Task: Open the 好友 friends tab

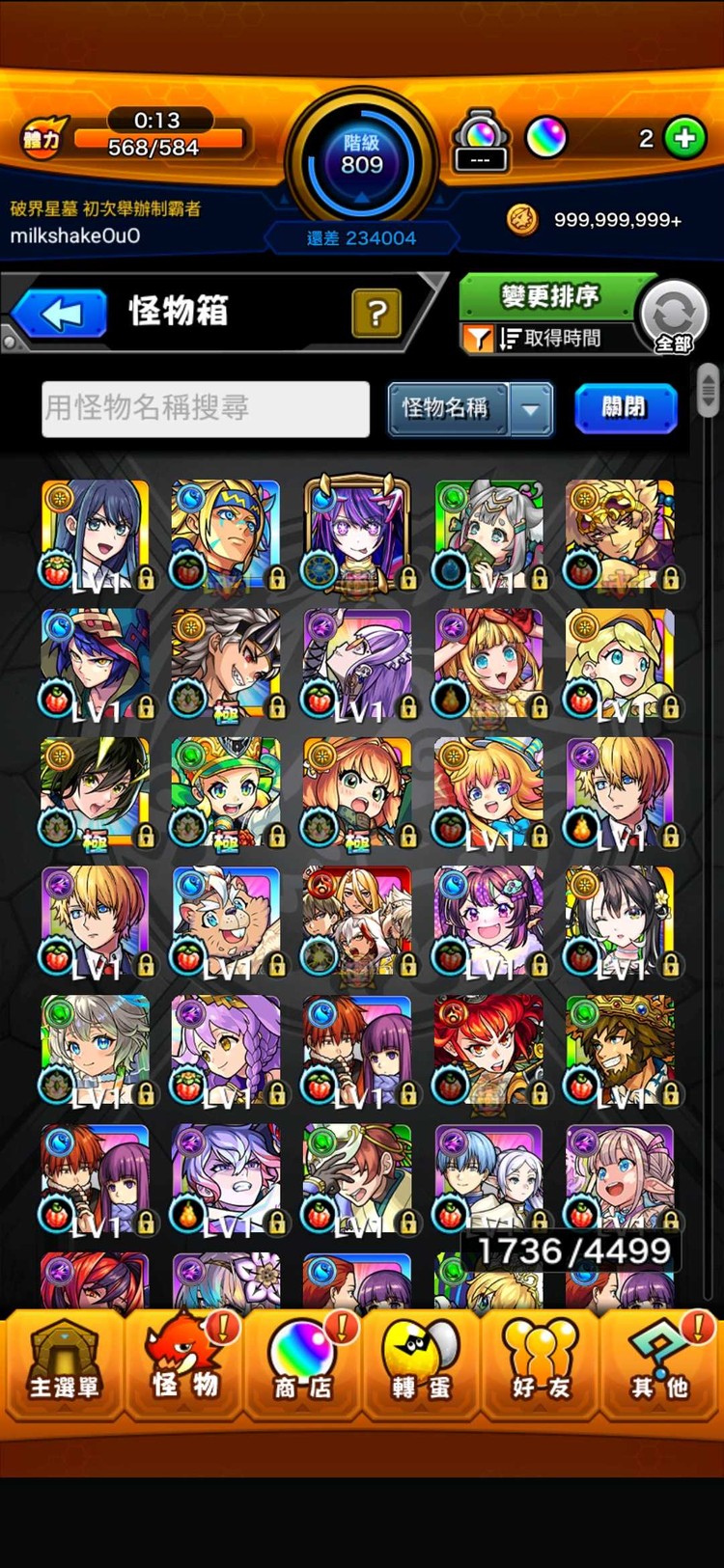Action: [x=541, y=1365]
